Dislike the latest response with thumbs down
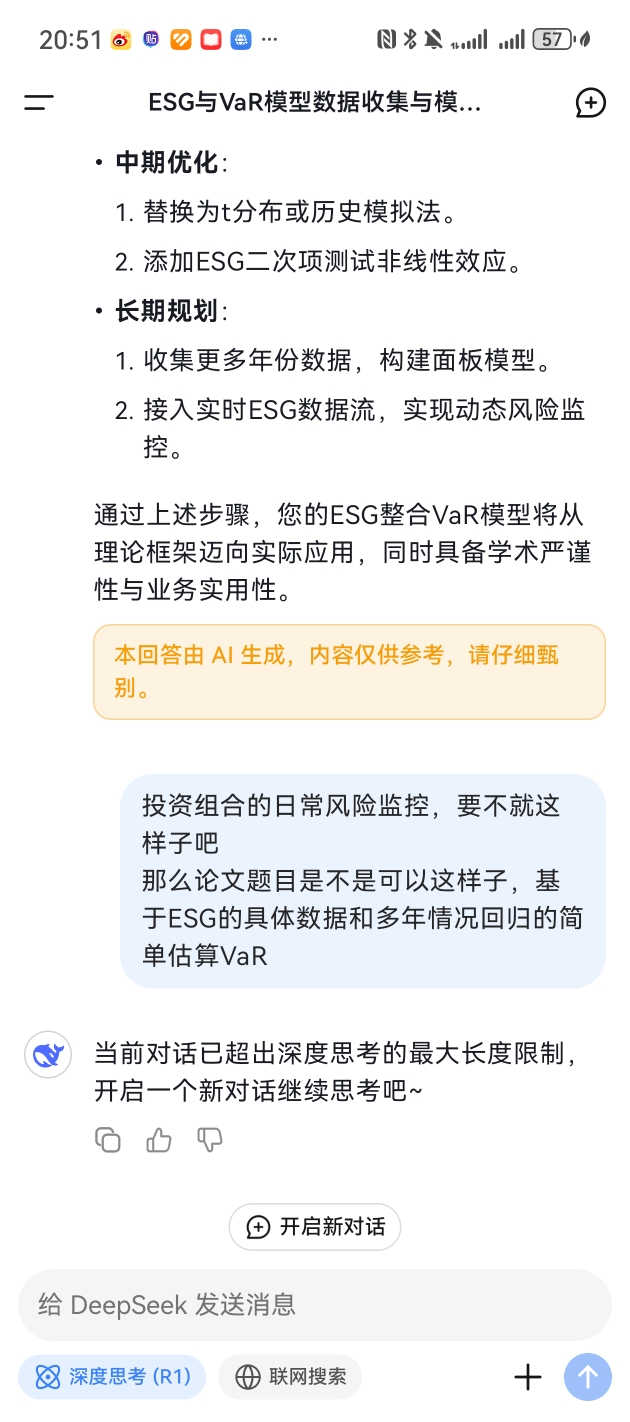Screen dimensions: 630x1422 [x=209, y=1139]
